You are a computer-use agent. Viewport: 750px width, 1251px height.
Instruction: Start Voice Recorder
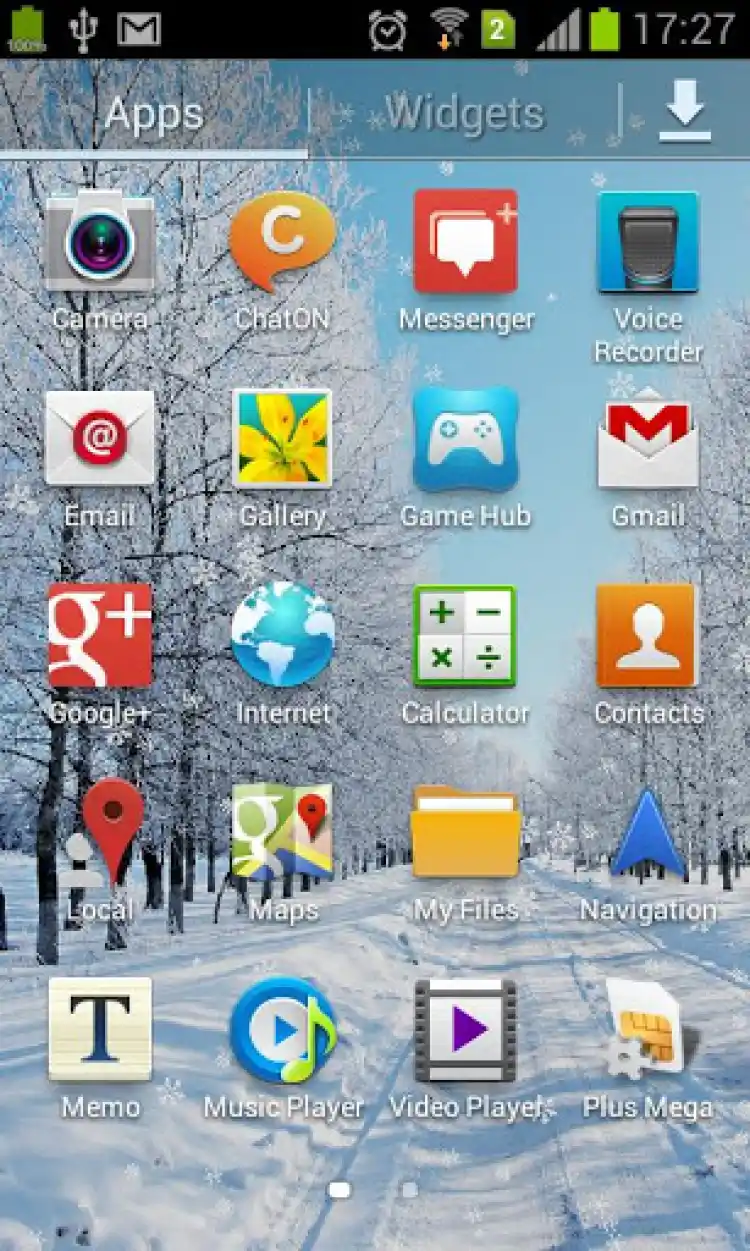648,243
